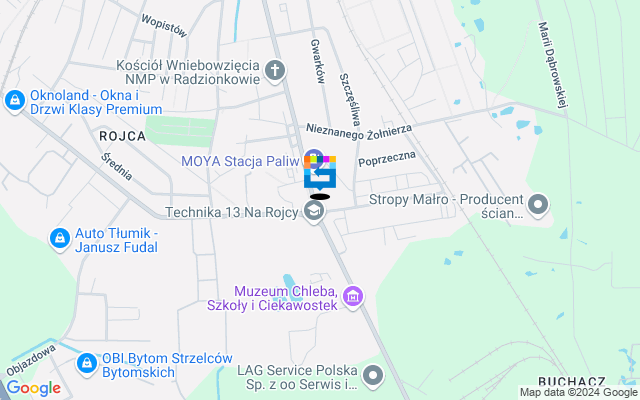Tap the blue custom marker in the map center

tap(321, 176)
